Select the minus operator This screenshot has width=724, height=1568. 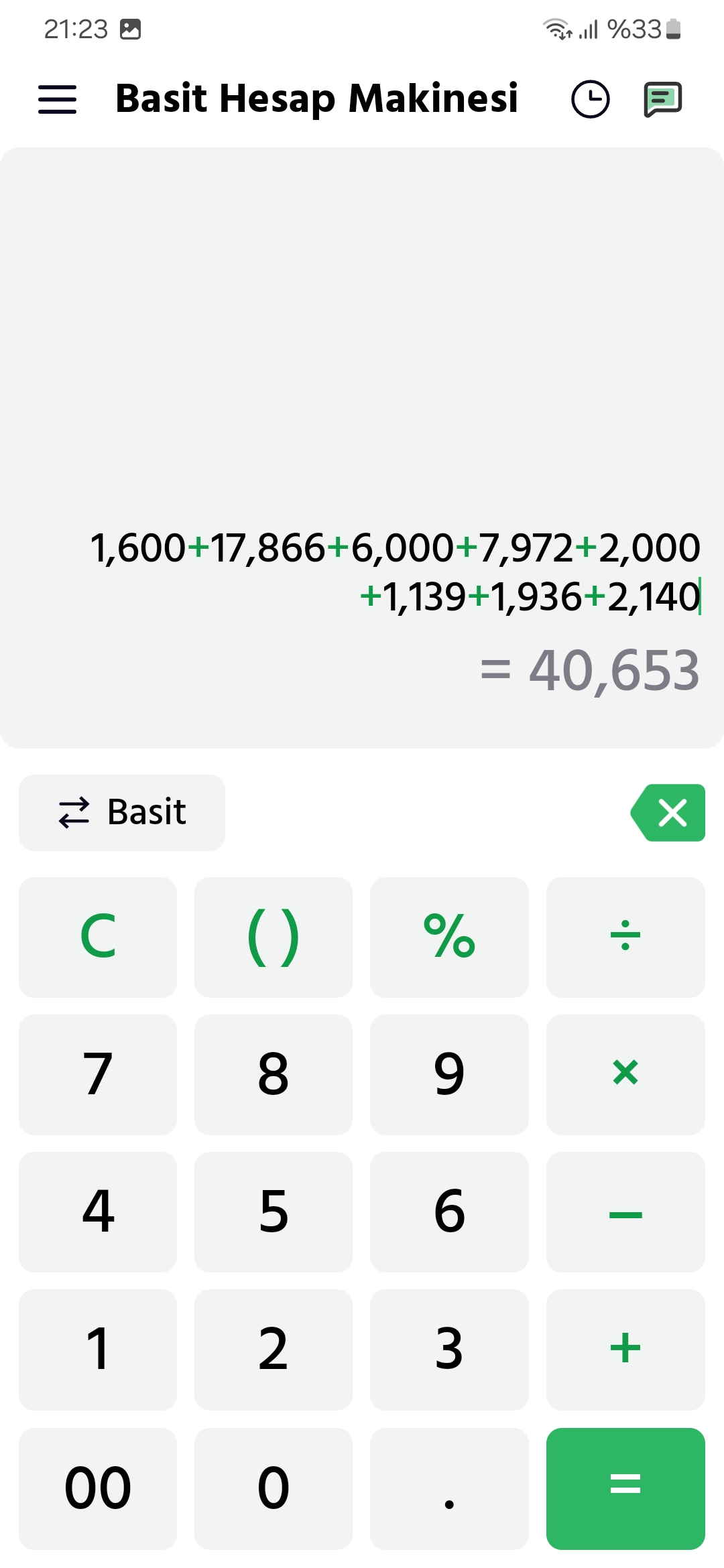625,1212
